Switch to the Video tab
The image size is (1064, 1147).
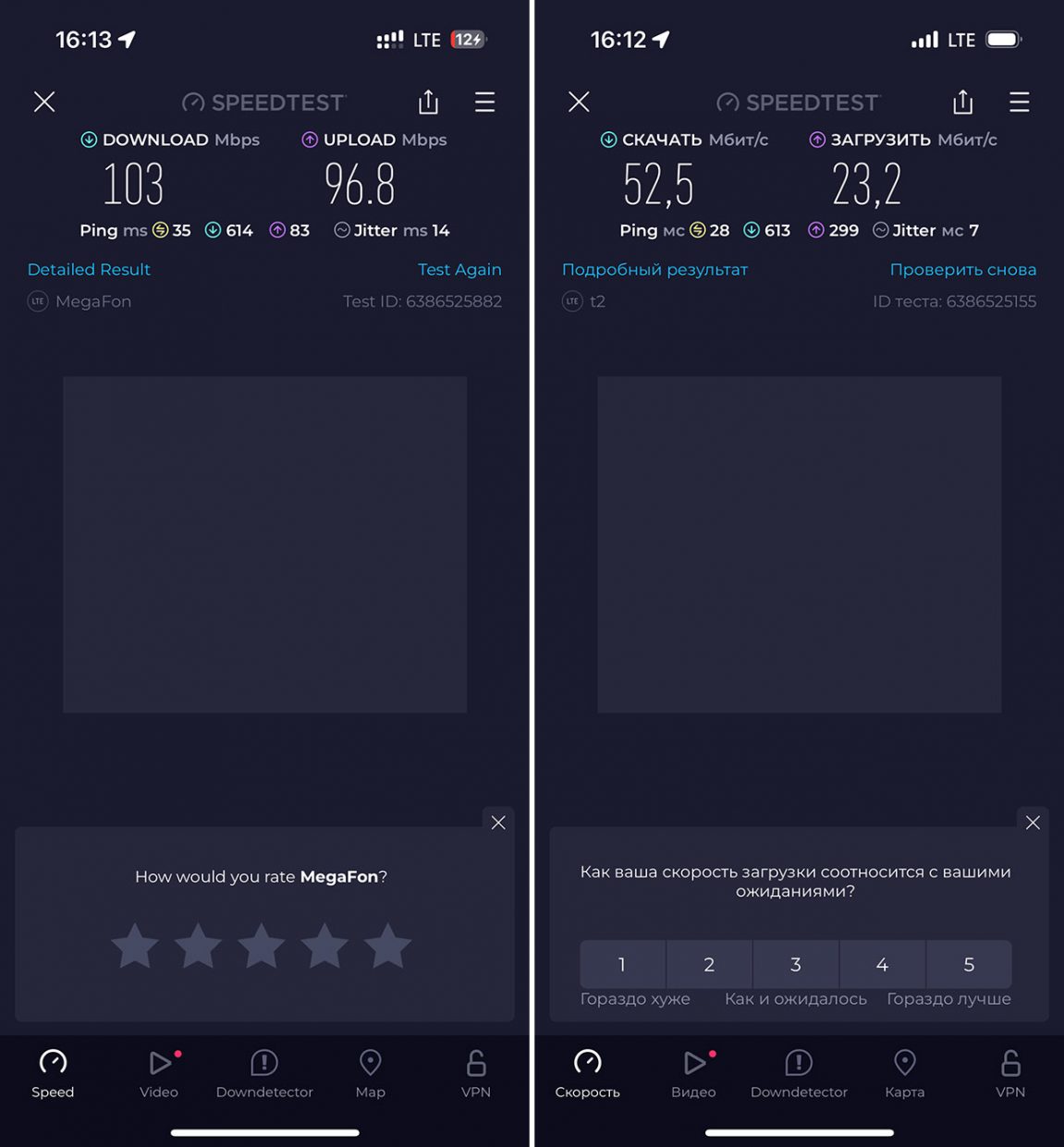[159, 1074]
